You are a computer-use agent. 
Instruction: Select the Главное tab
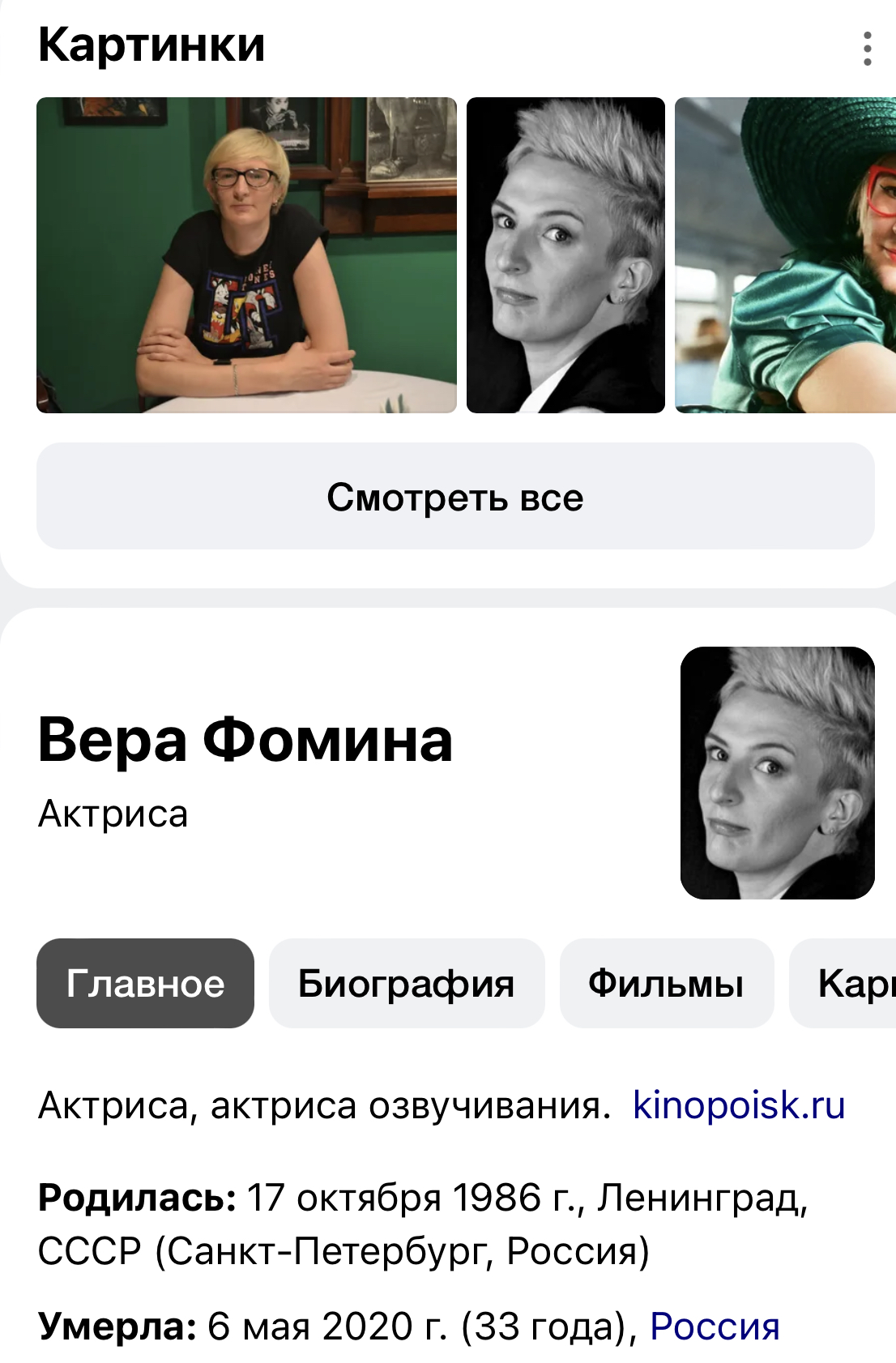pos(145,983)
